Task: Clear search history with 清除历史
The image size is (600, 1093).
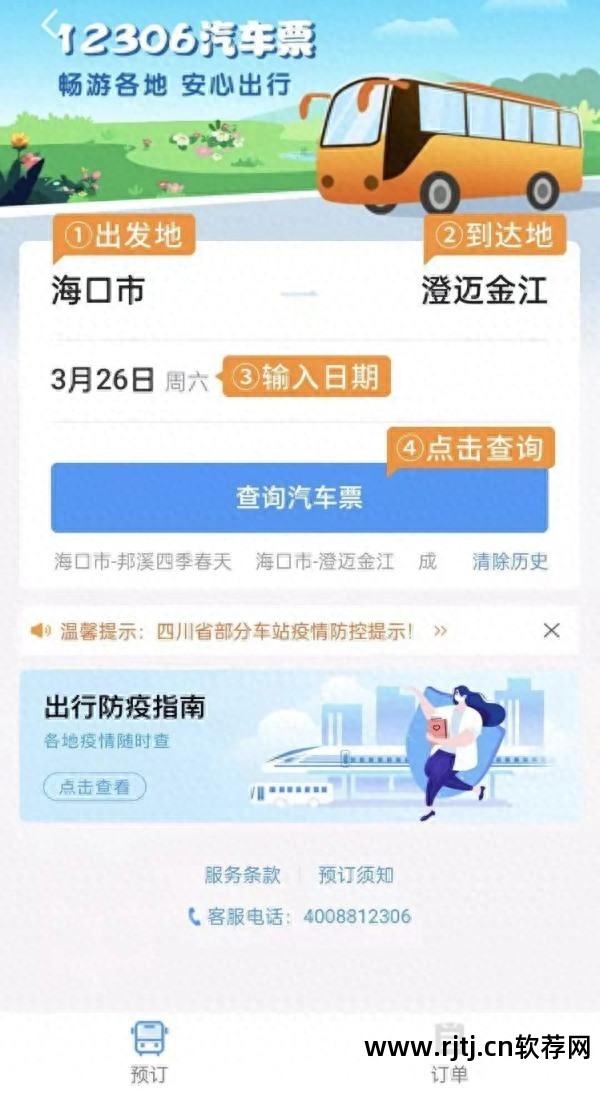Action: pos(510,562)
